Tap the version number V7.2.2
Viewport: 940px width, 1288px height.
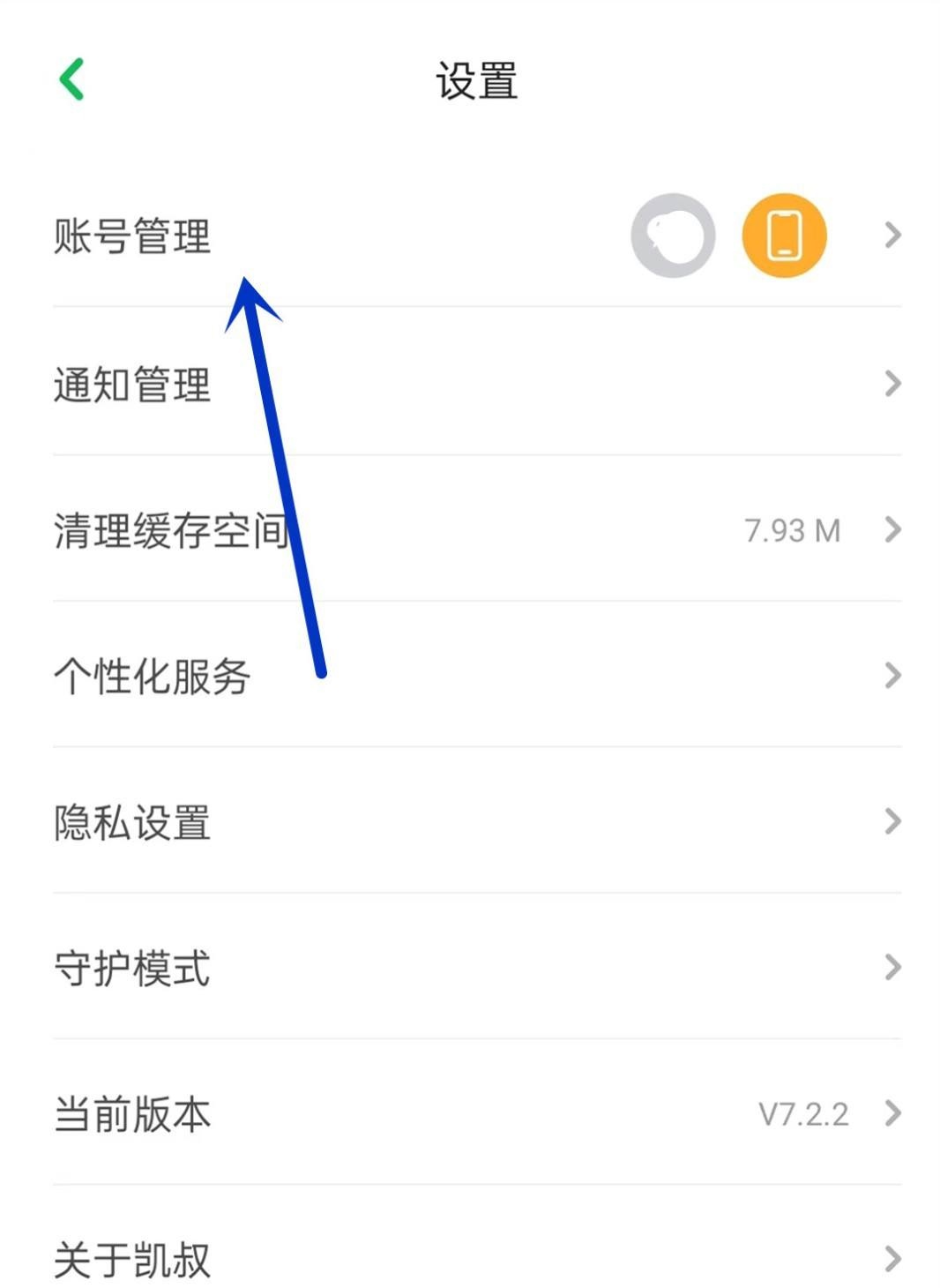(x=802, y=1115)
